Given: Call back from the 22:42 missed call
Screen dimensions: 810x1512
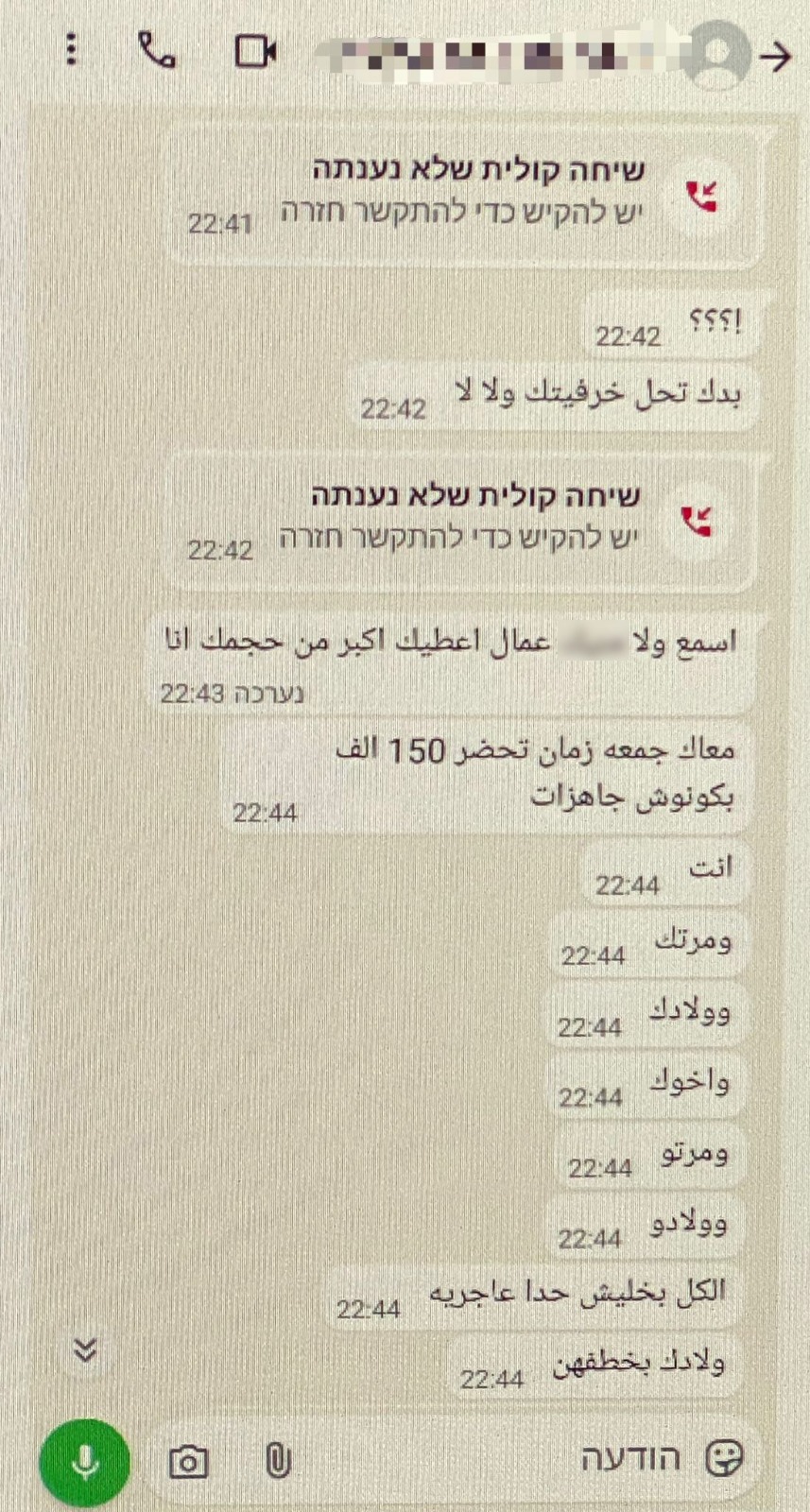Looking at the screenshot, I should (x=697, y=522).
